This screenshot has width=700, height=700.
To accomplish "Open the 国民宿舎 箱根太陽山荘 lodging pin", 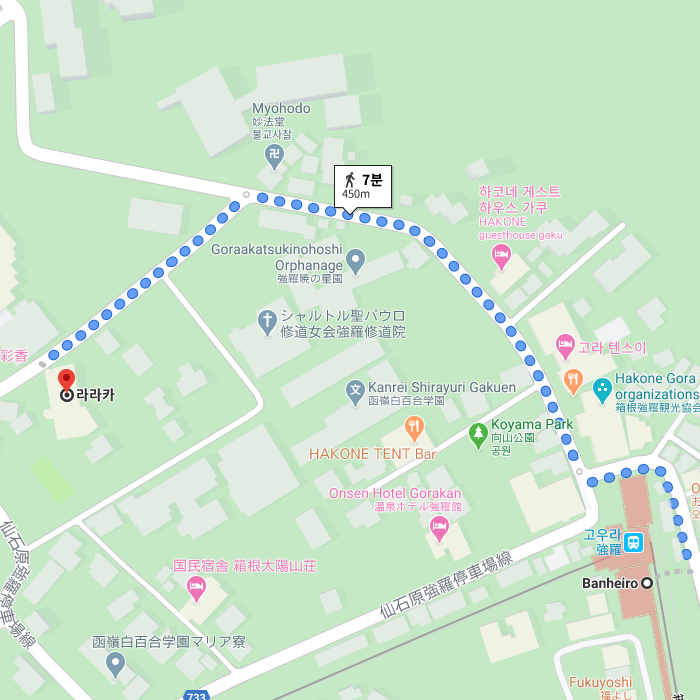I will tap(196, 587).
